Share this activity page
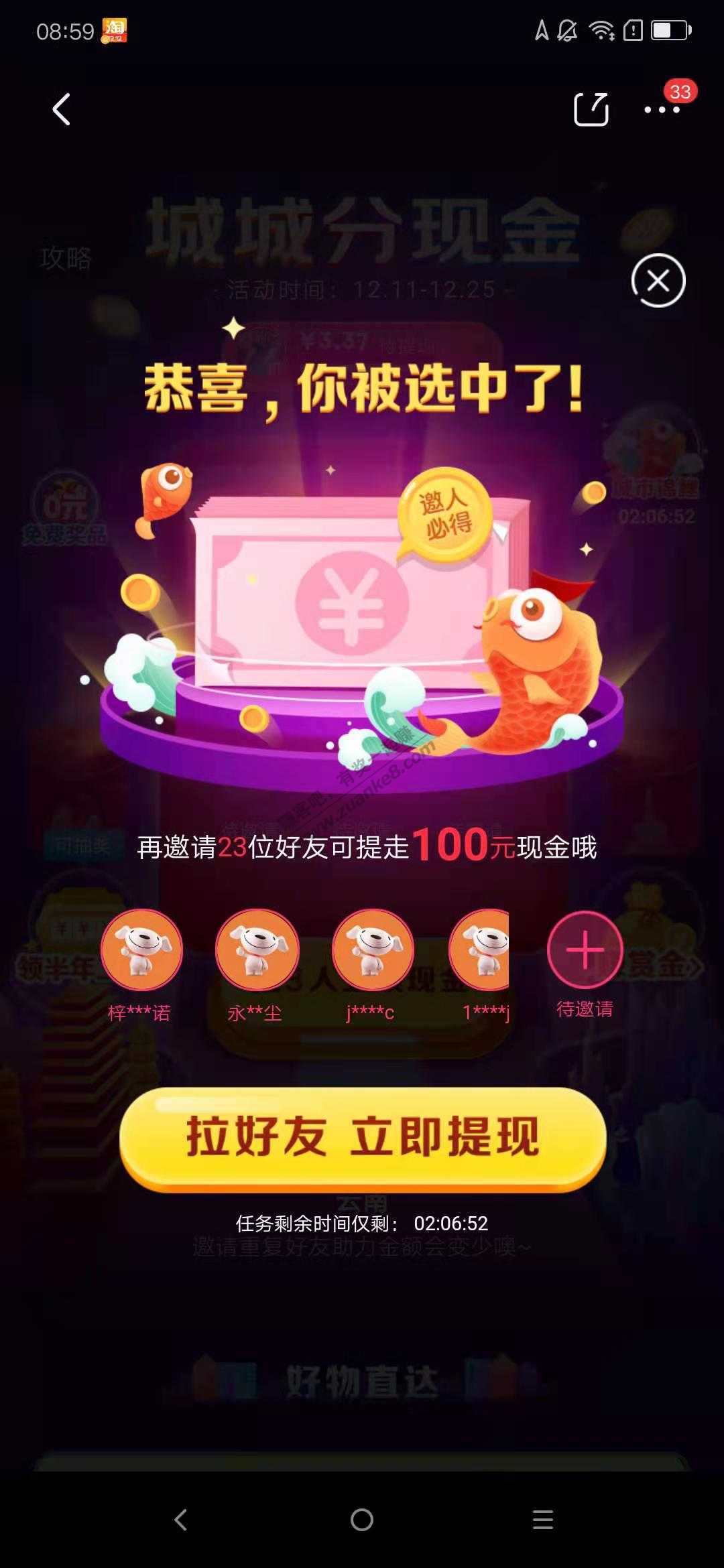The width and height of the screenshot is (724, 1568). pos(591,109)
